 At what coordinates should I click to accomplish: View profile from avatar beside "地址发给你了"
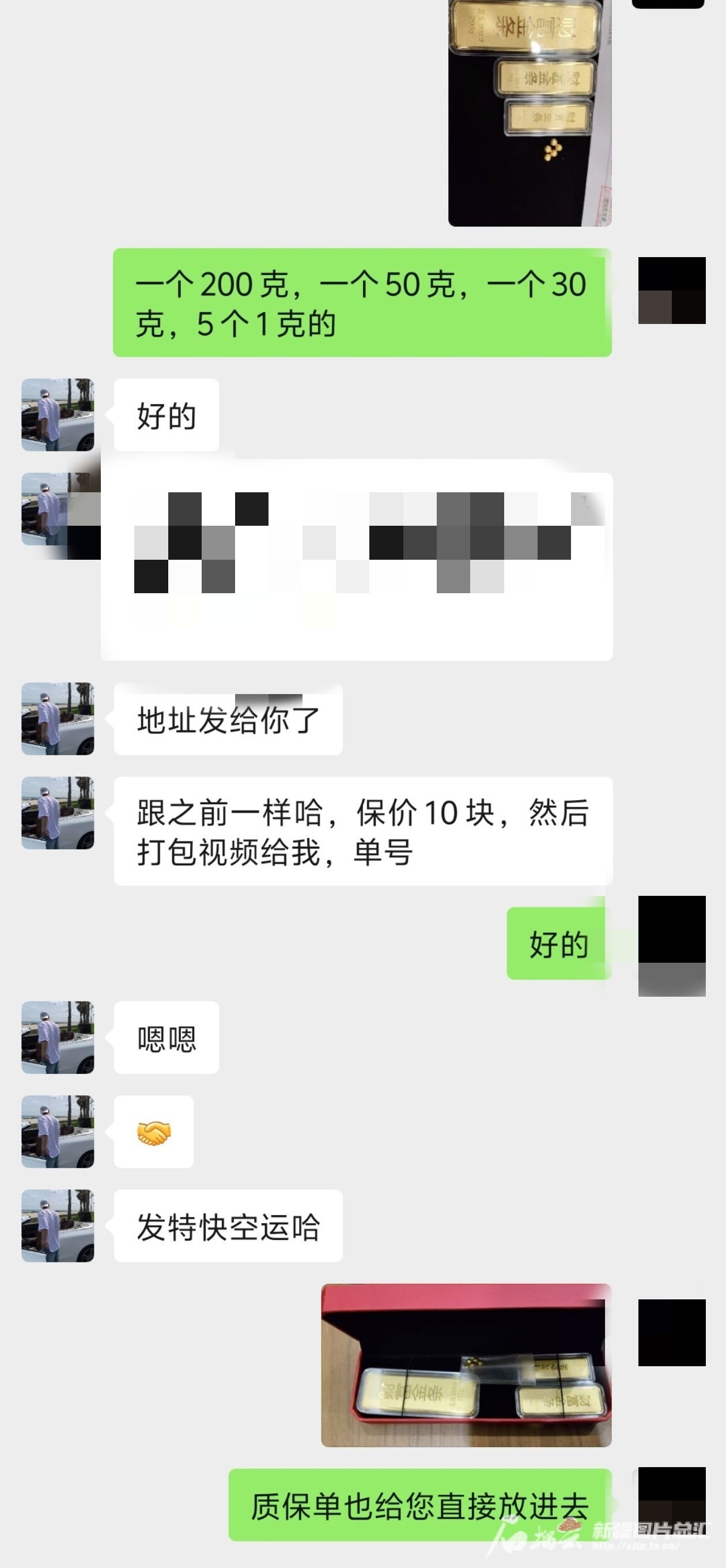pyautogui.click(x=58, y=719)
